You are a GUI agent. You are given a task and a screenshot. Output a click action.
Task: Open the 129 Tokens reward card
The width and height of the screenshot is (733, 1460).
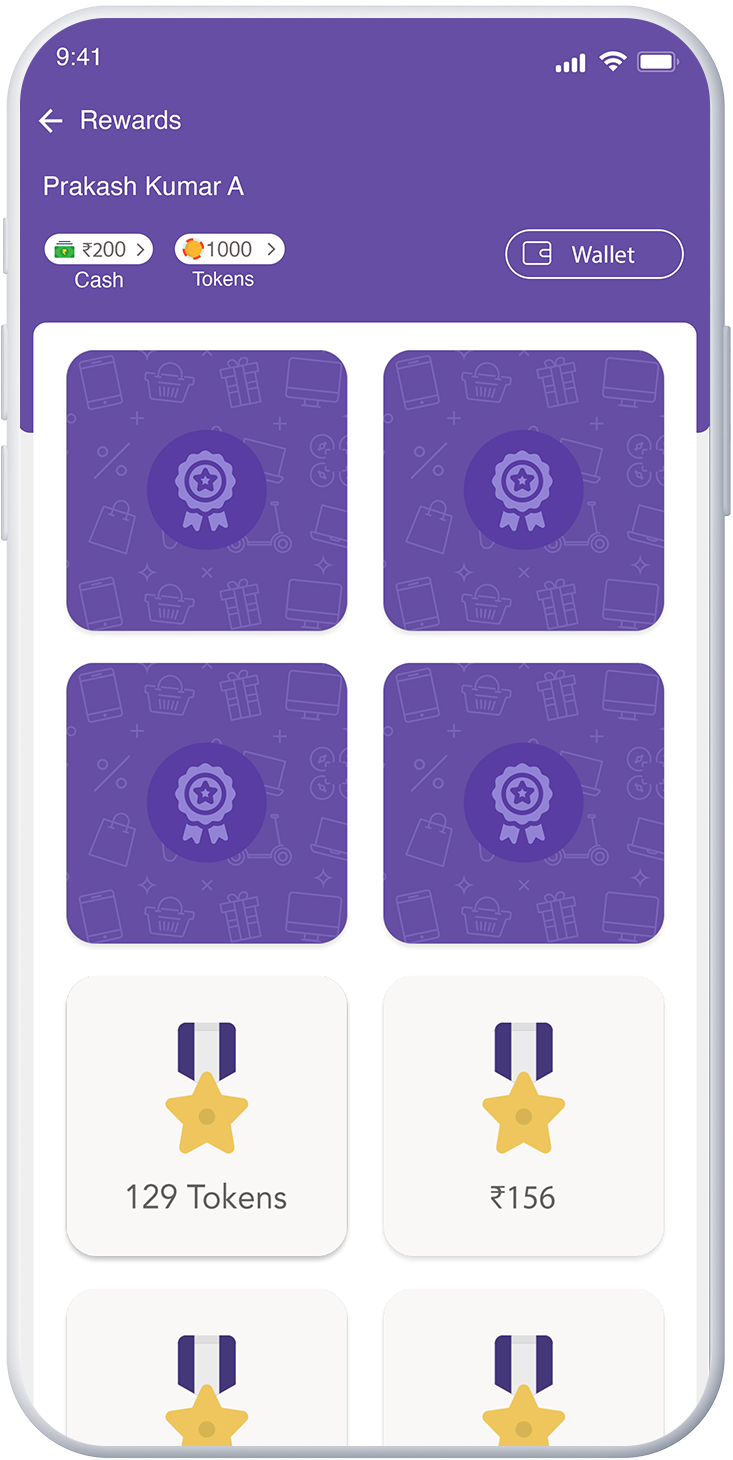coord(207,1116)
